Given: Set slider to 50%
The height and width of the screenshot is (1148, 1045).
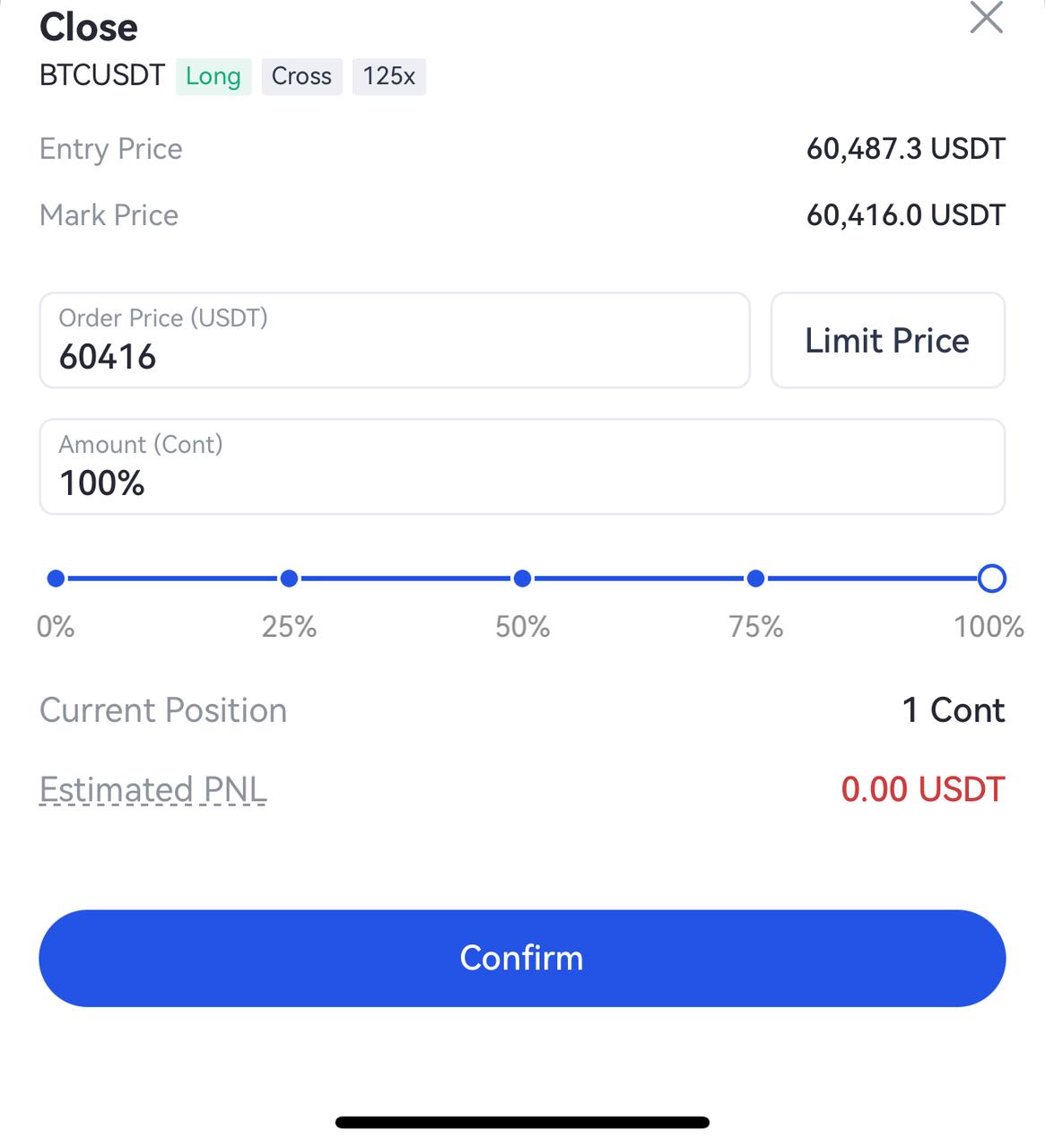Looking at the screenshot, I should click(x=522, y=578).
